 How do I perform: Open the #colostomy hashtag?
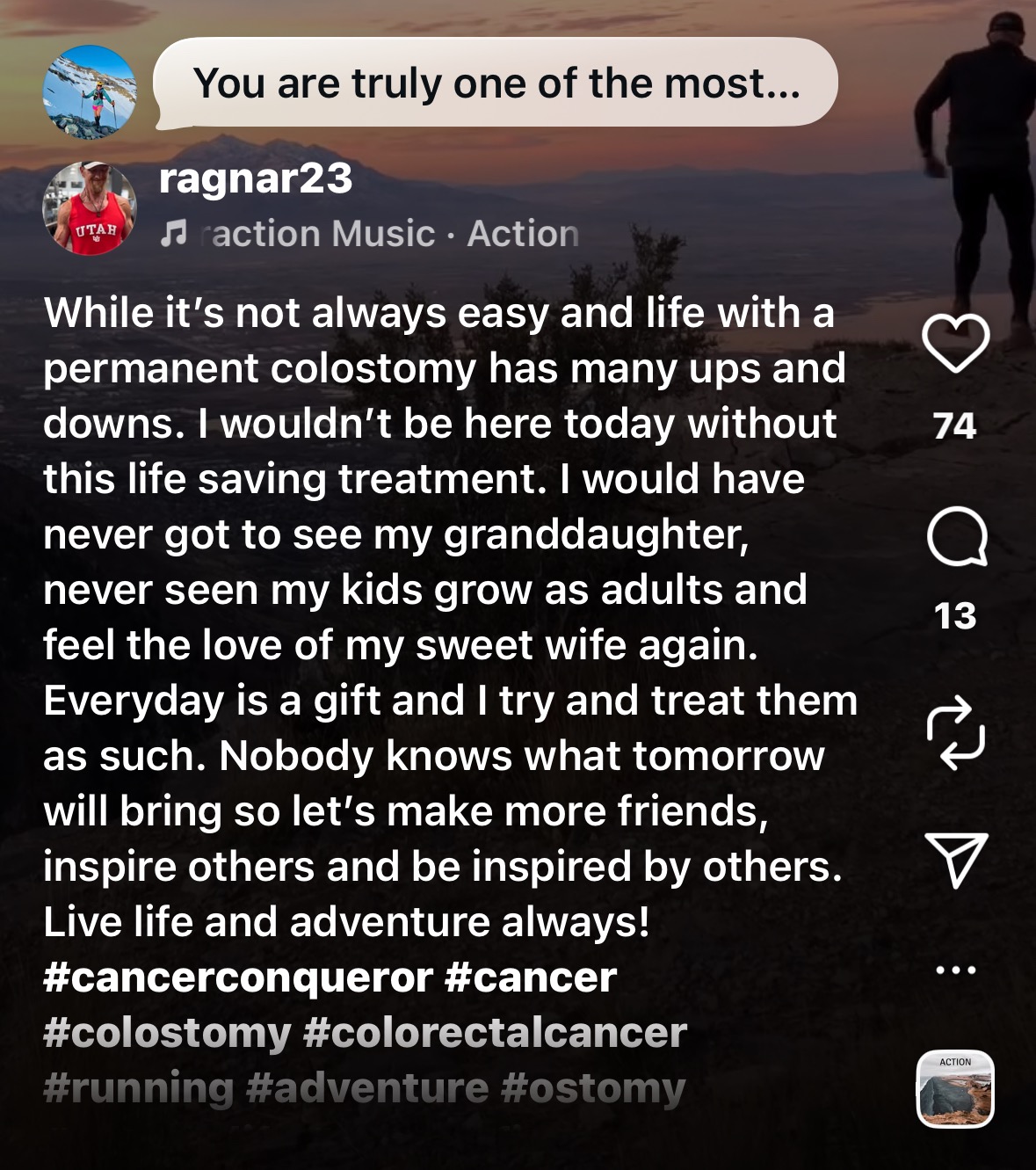pos(166,1033)
